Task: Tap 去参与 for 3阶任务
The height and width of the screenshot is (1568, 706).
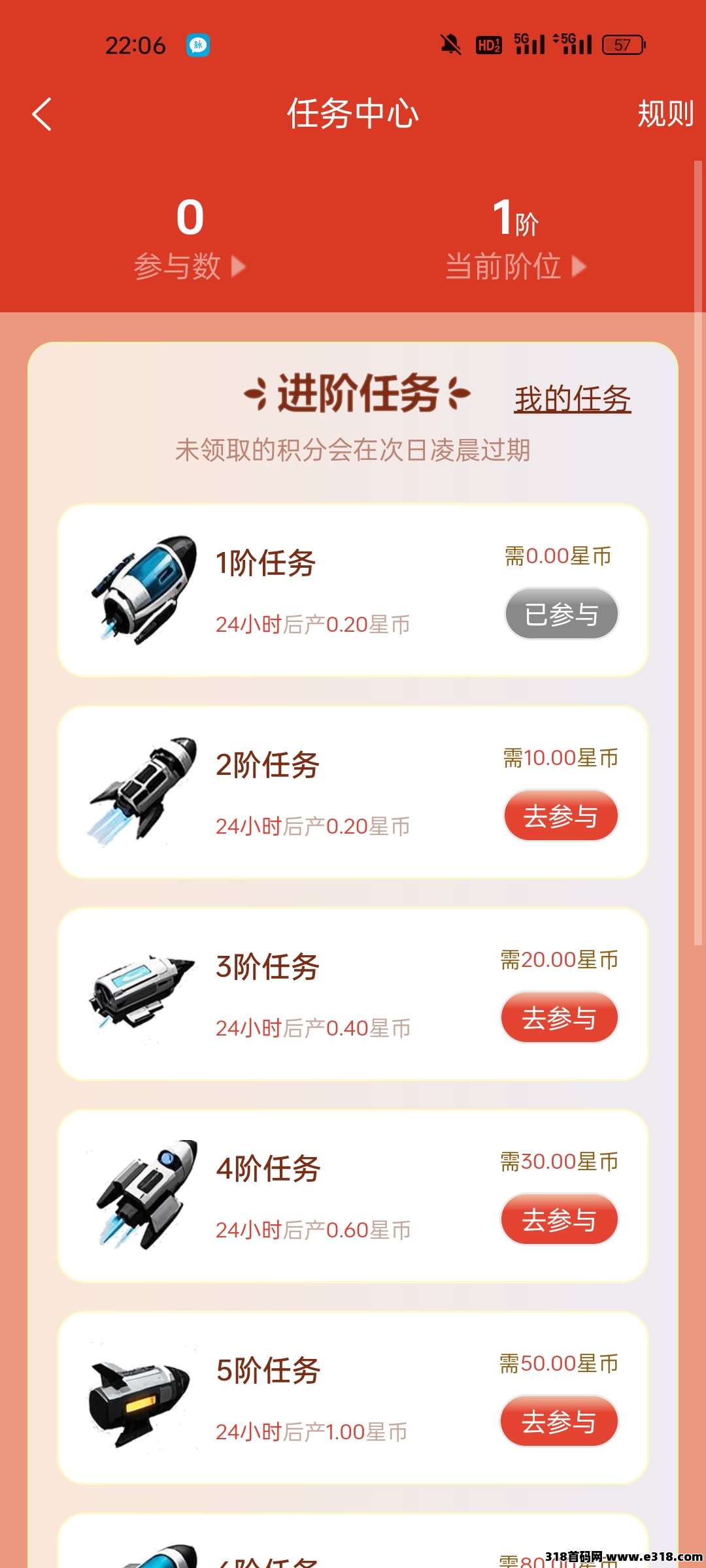Action: 559,1017
